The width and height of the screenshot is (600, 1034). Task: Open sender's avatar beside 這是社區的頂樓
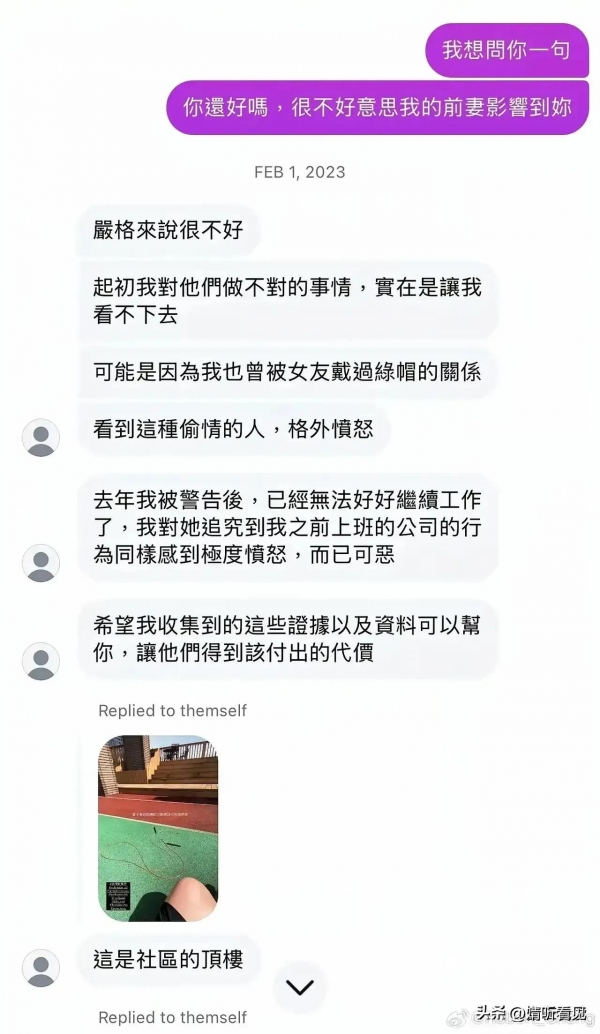41,968
